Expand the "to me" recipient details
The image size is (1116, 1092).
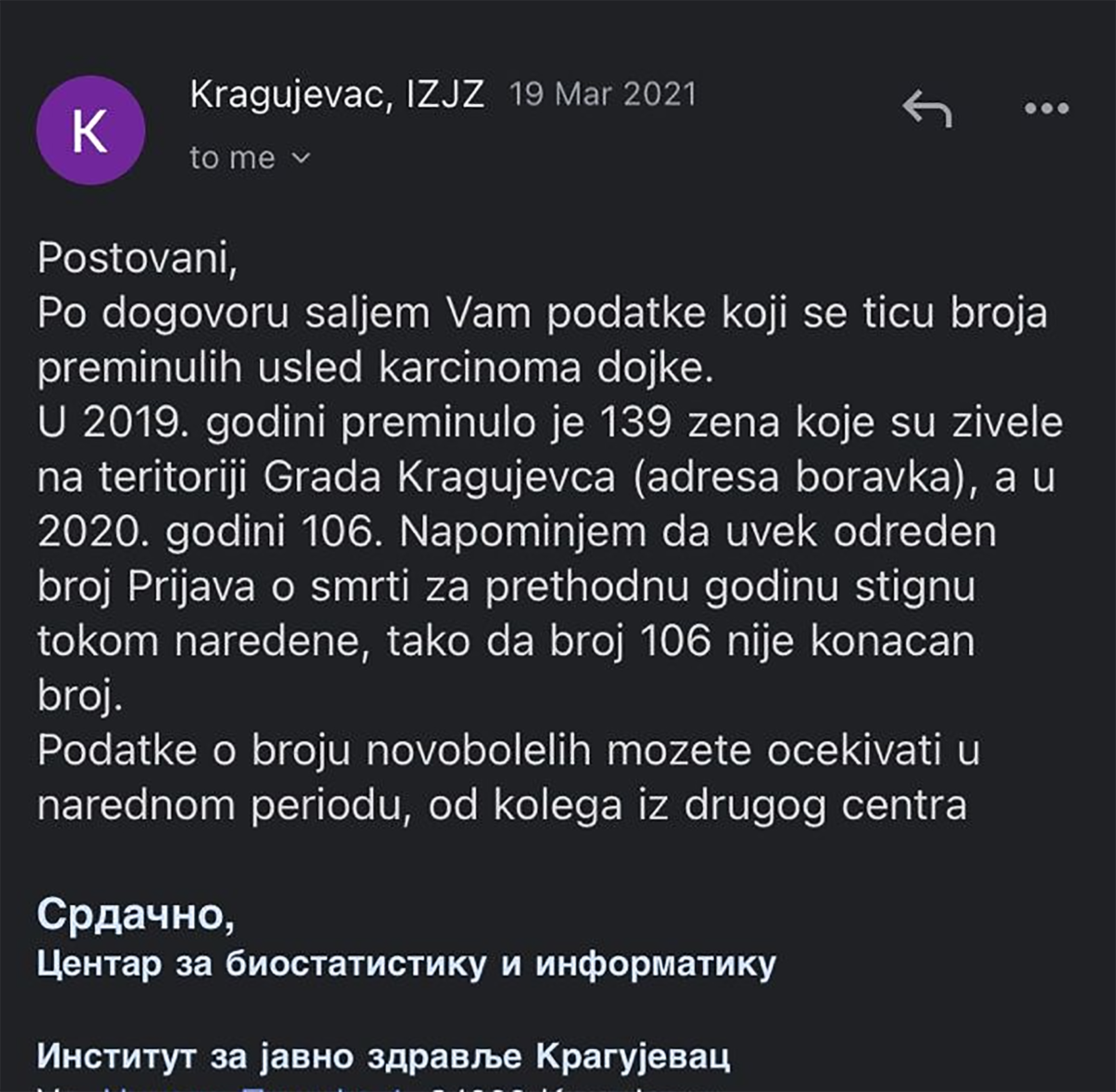point(300,158)
